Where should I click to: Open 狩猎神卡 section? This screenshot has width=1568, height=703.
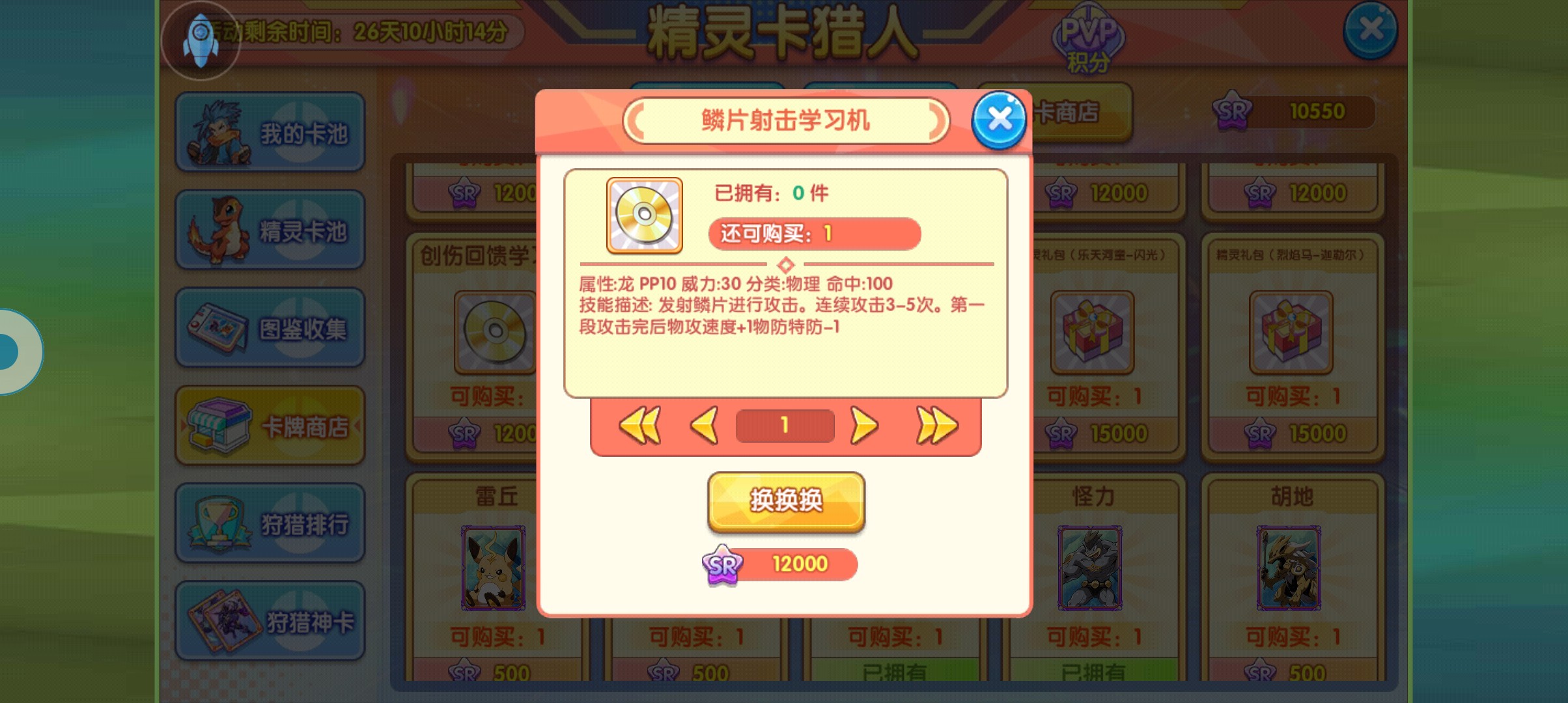(270, 621)
